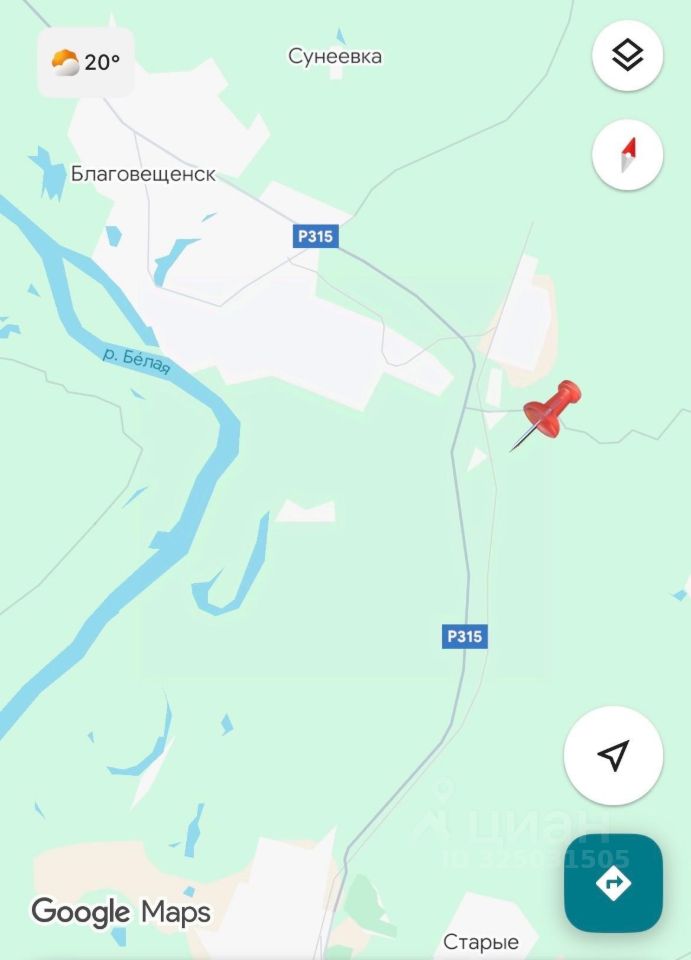Center map on my current location
The width and height of the screenshot is (691, 960).
[x=613, y=756]
